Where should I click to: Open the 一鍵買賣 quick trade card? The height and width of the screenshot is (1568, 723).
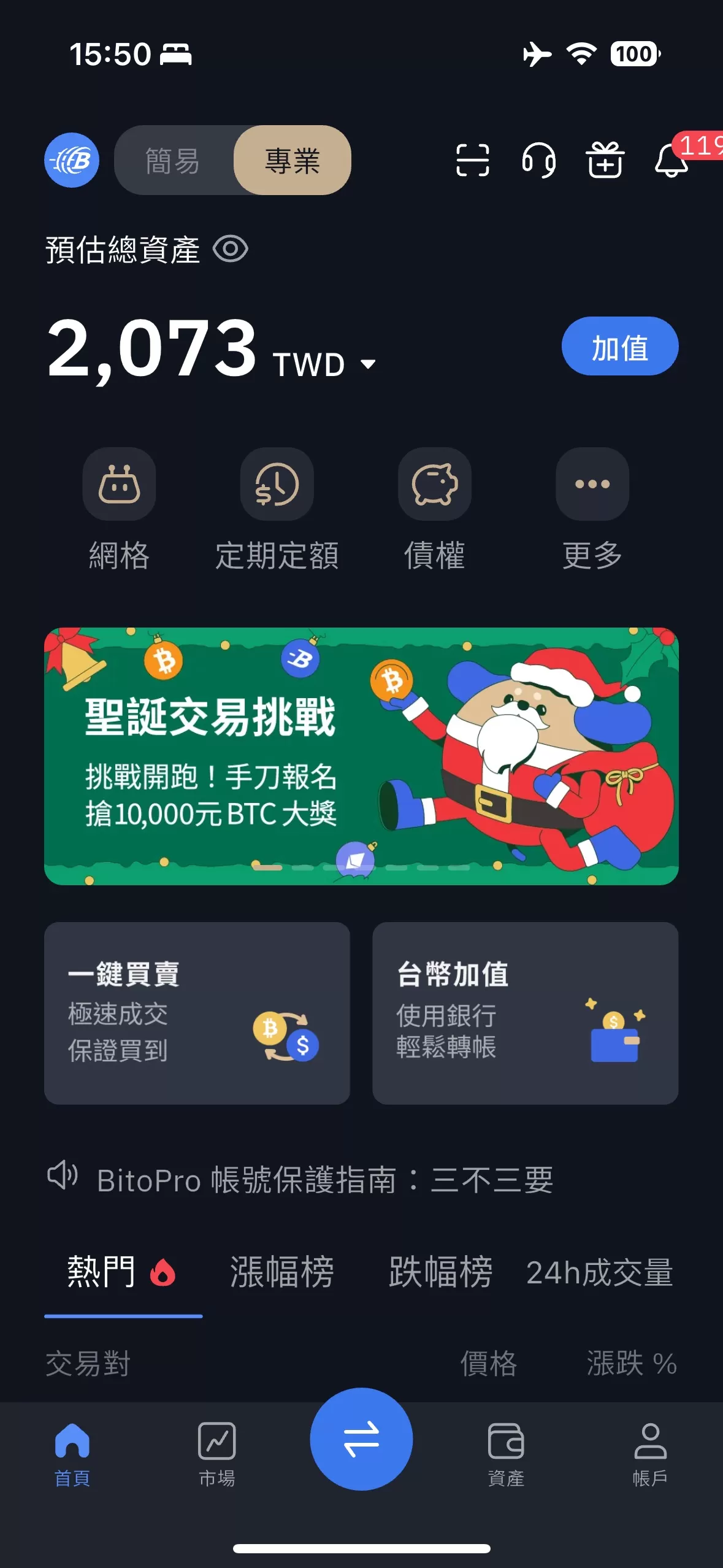pos(197,1013)
